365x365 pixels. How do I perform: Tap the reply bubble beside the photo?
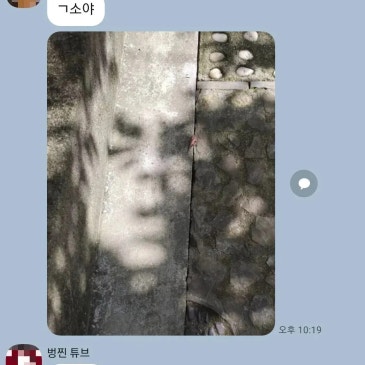[x=304, y=183]
